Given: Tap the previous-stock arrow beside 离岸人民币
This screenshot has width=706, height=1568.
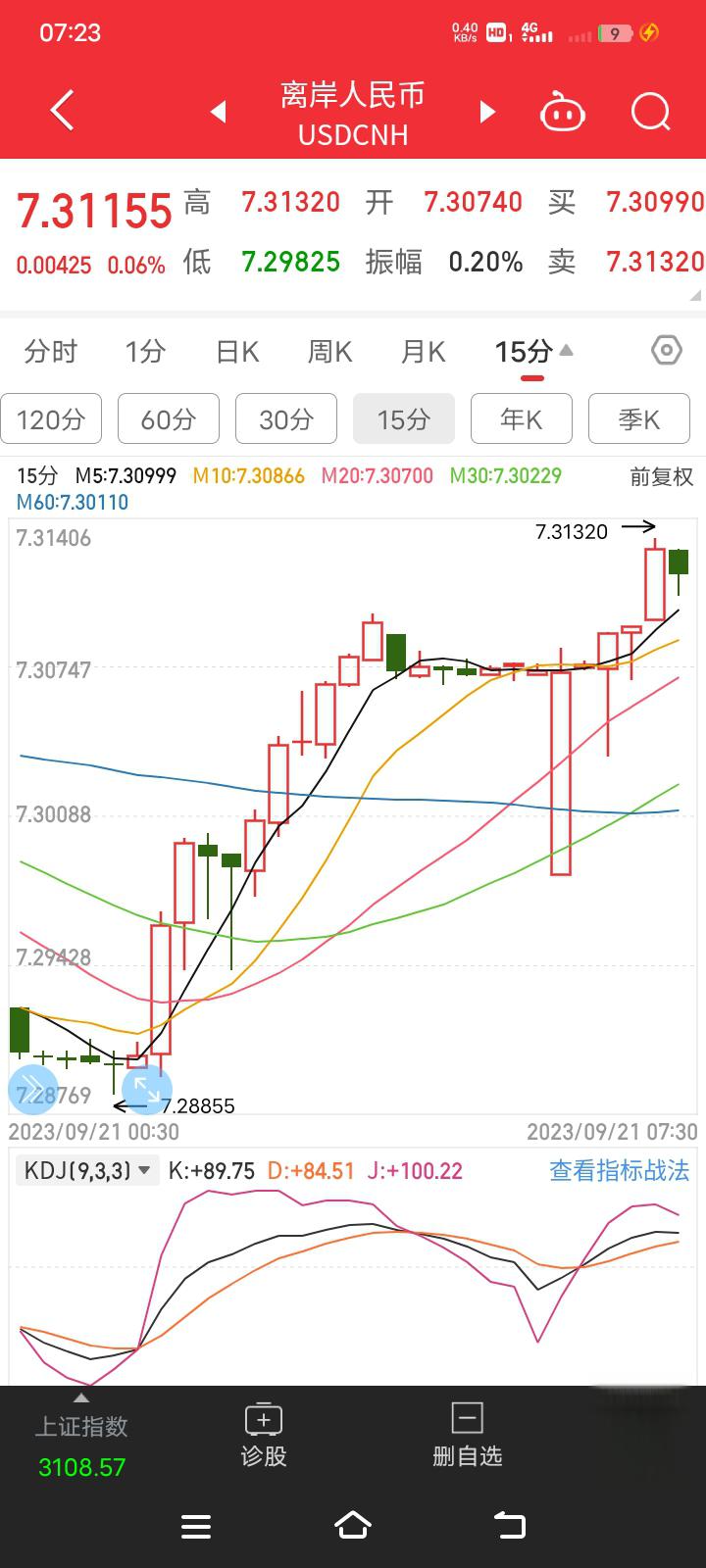Looking at the screenshot, I should 219,111.
